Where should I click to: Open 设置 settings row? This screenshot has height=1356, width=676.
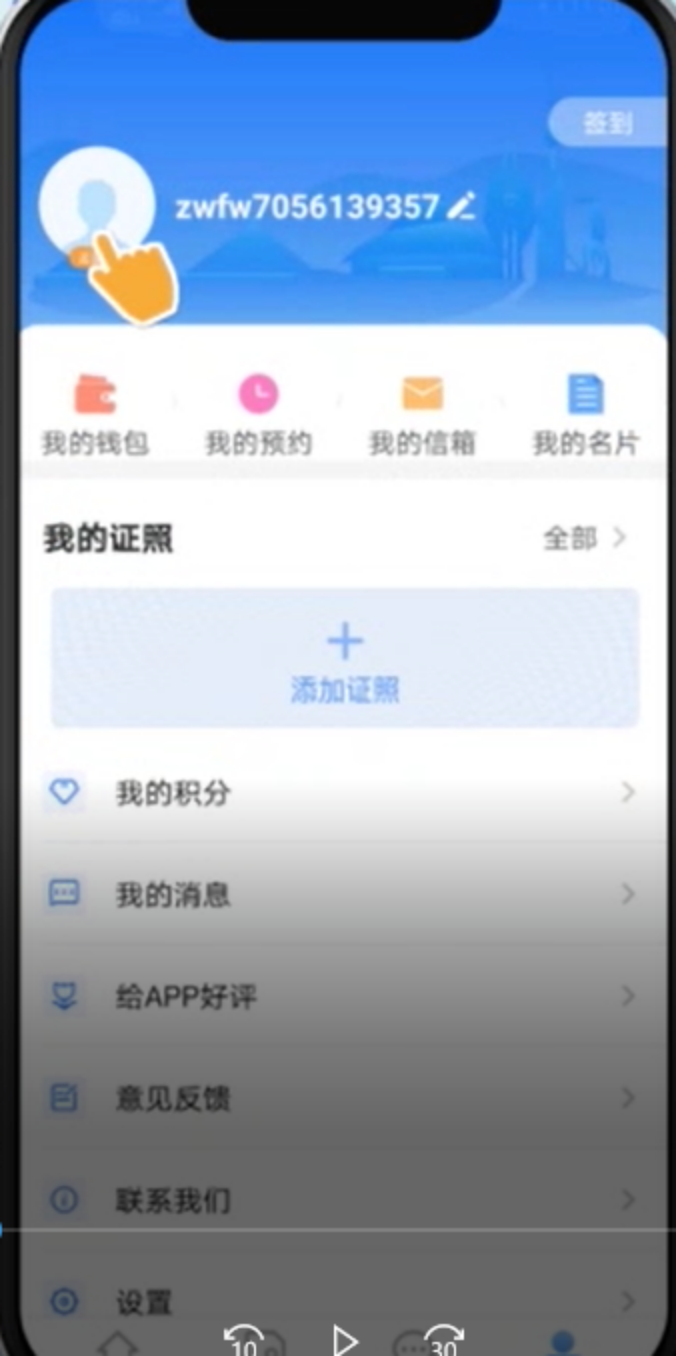340,1301
